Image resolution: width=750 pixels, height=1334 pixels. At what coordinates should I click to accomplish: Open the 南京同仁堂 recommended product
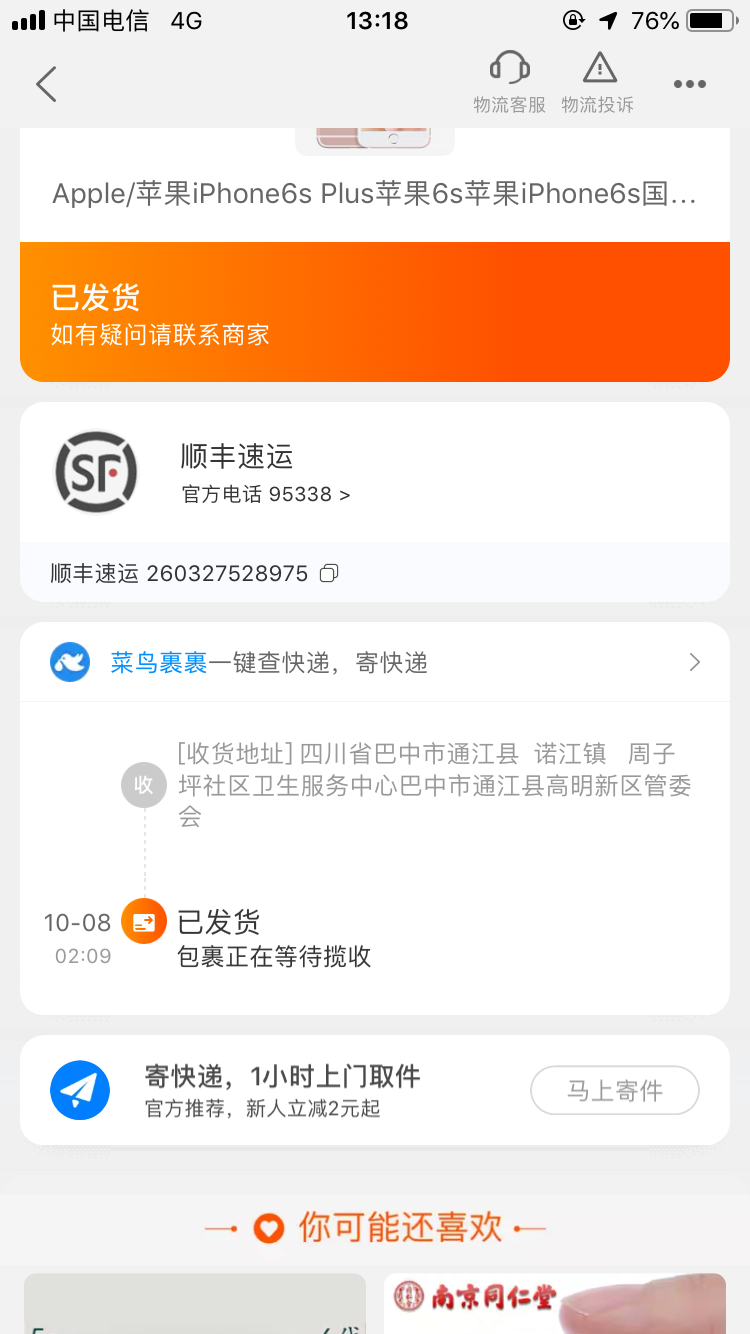[x=555, y=1302]
